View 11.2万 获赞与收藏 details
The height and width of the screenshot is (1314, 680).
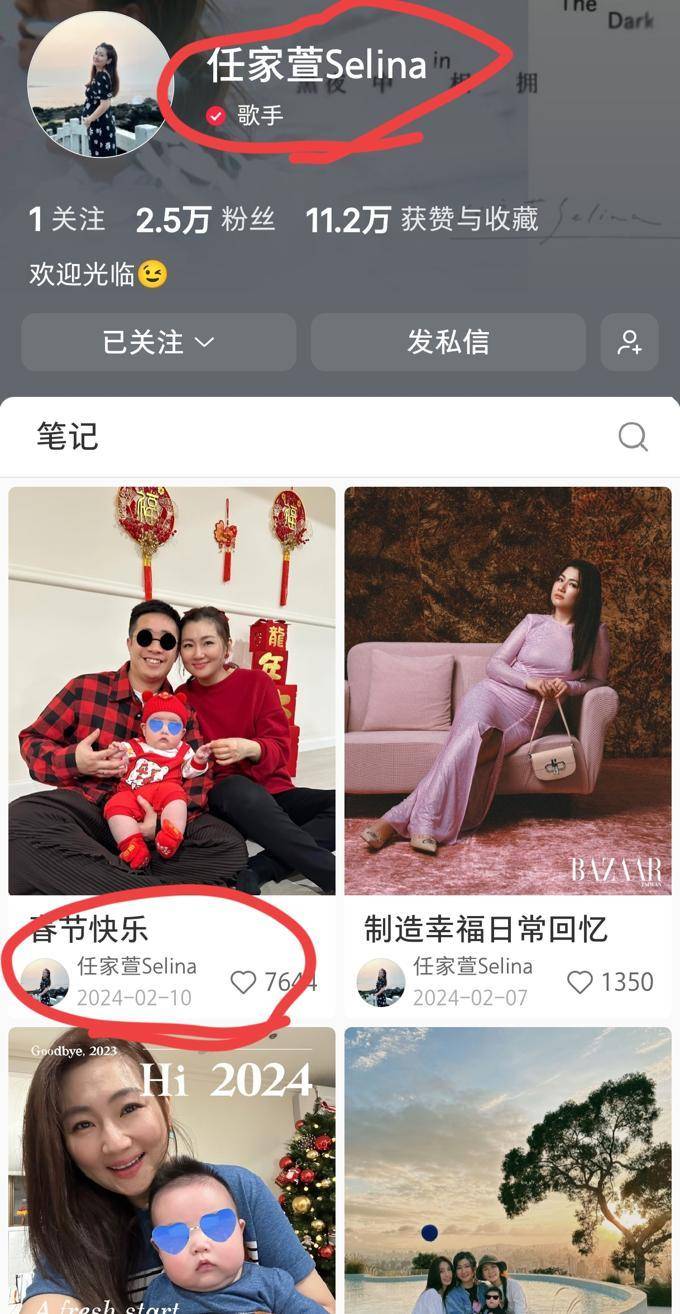(x=422, y=220)
